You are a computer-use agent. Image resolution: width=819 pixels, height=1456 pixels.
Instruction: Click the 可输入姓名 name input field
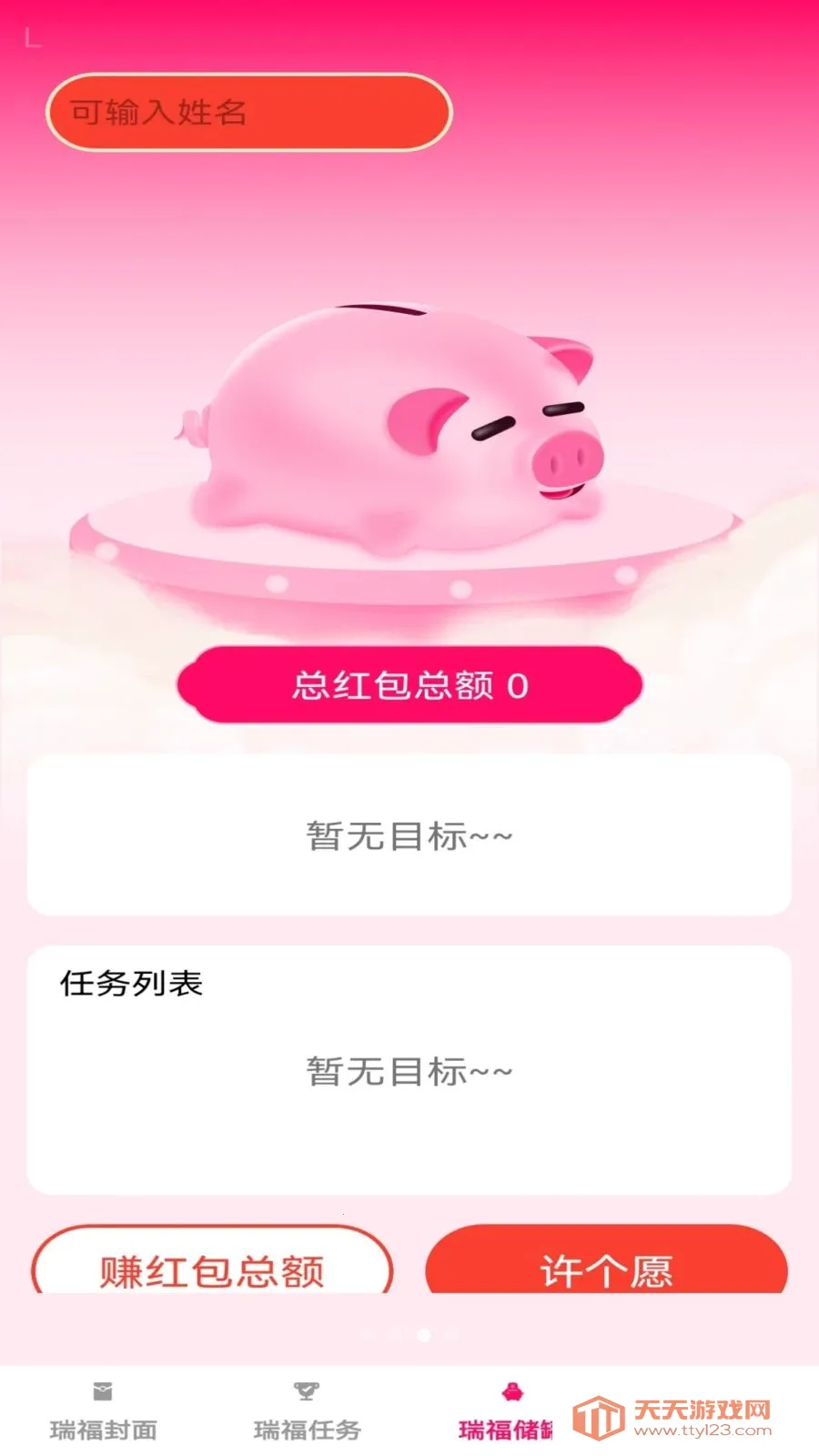(x=249, y=111)
